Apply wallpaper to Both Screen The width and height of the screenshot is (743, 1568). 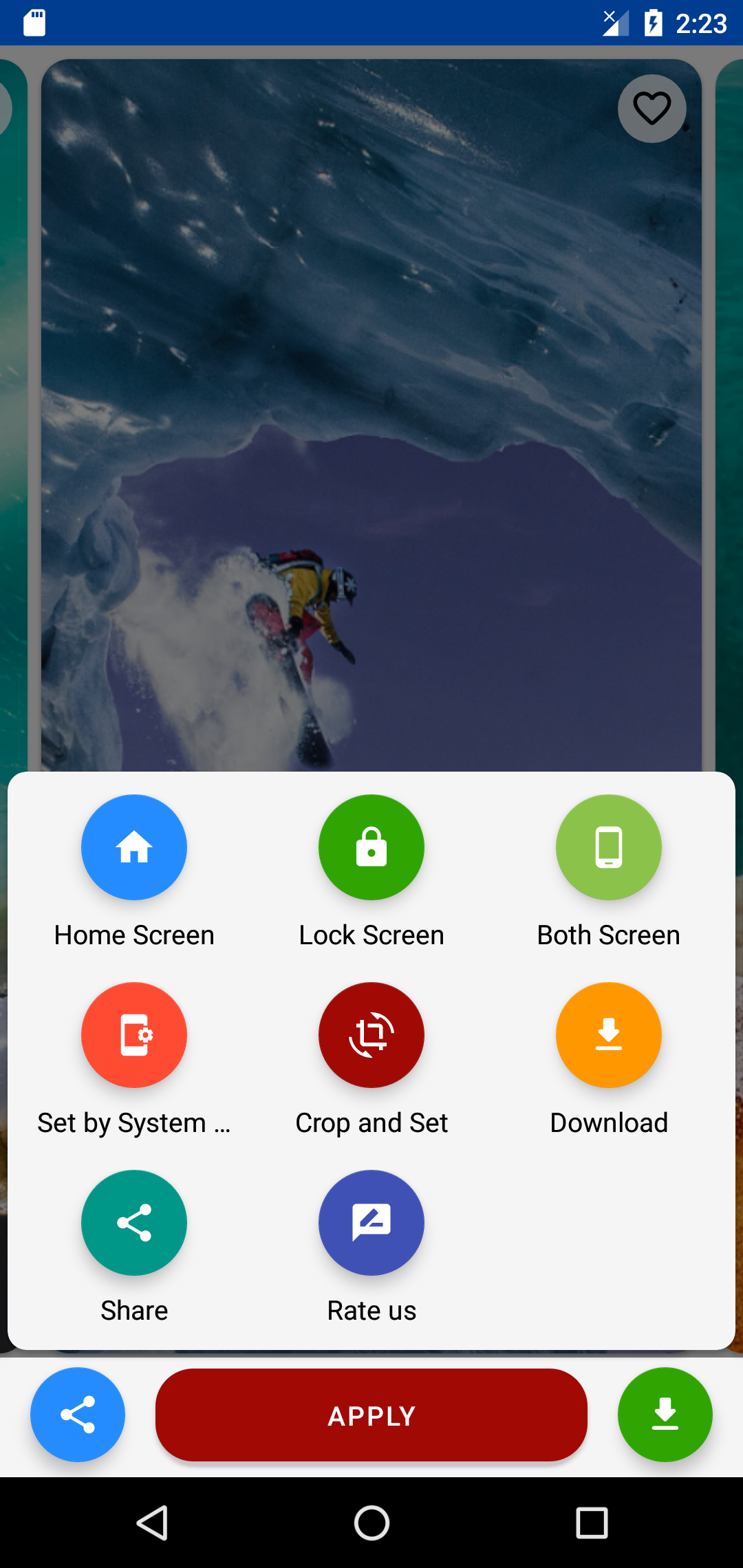pos(609,848)
